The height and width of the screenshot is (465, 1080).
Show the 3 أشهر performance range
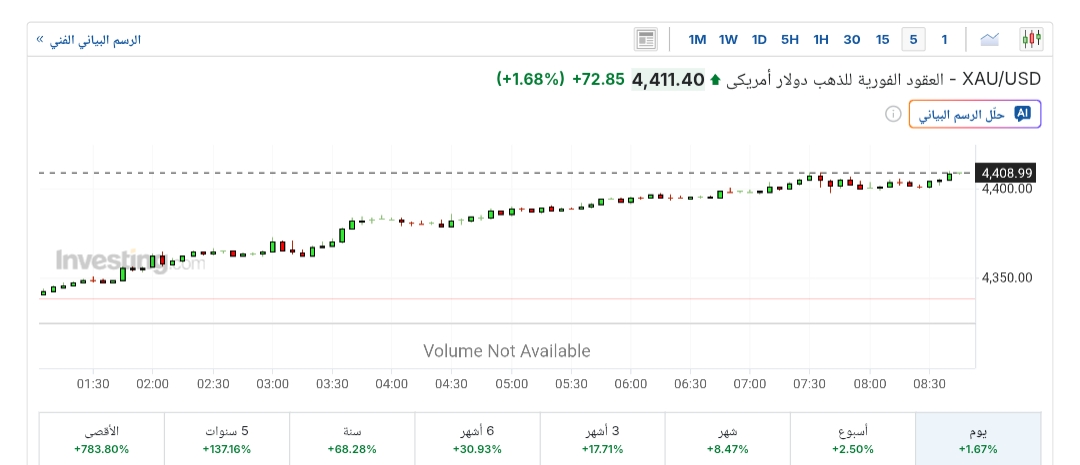tap(602, 439)
